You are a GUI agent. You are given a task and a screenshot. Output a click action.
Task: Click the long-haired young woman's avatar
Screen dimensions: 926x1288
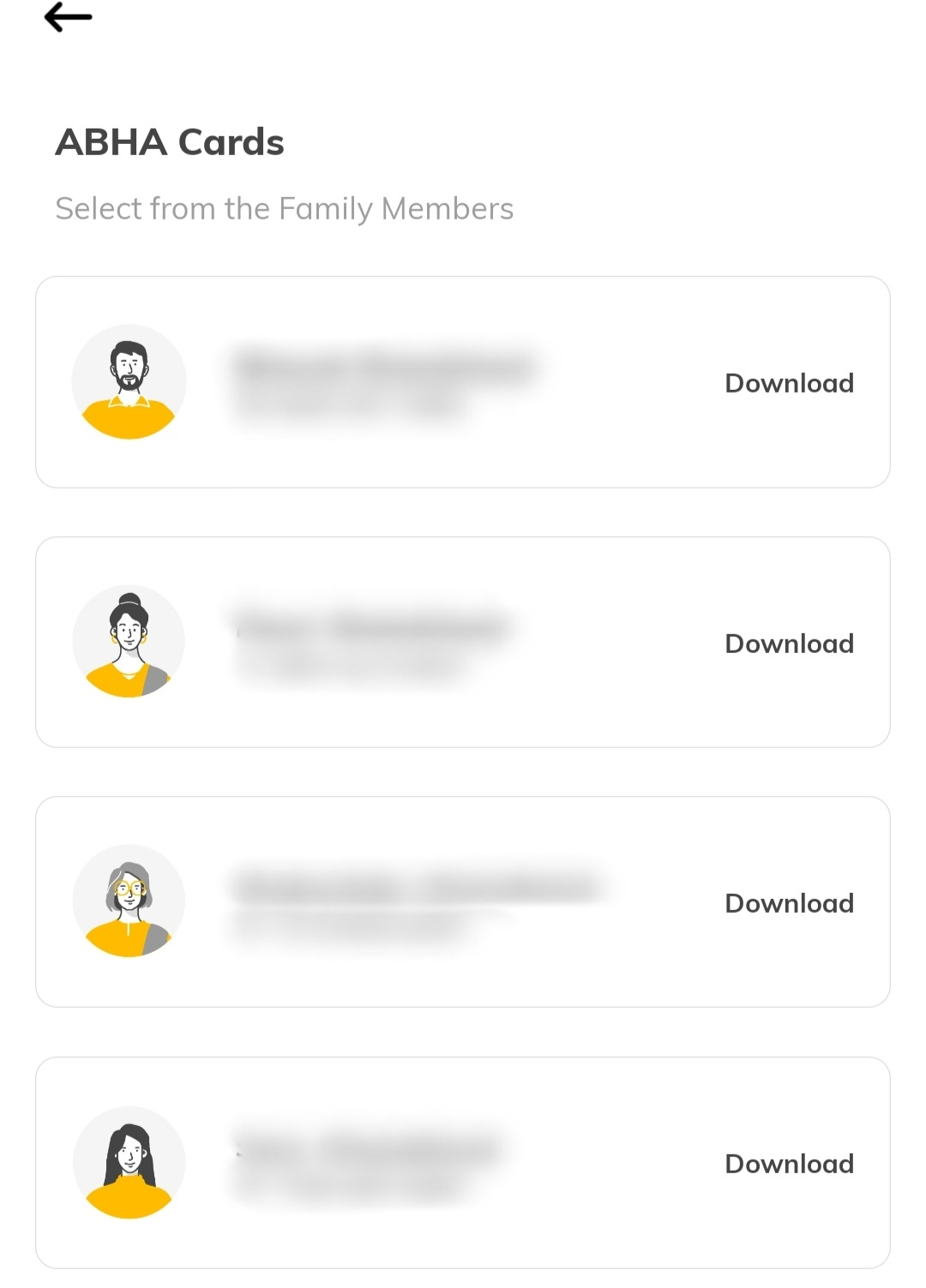tap(129, 1161)
